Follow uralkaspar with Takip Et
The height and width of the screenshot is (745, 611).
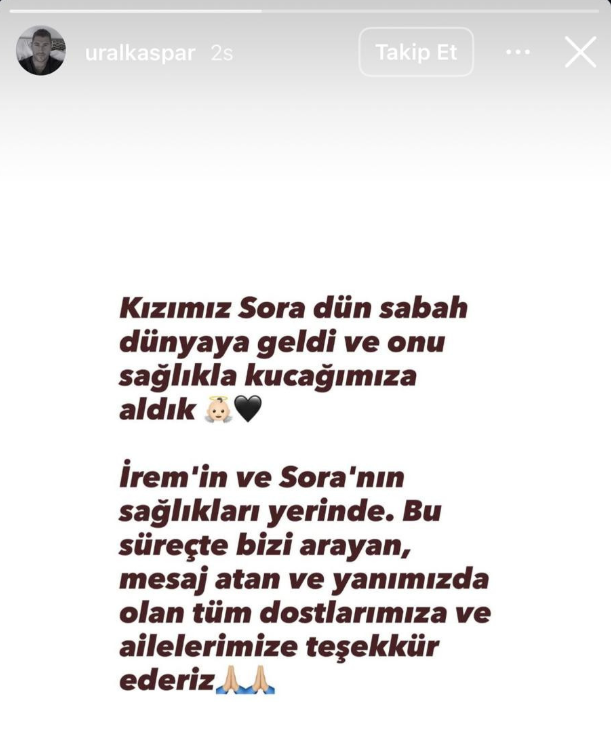416,52
